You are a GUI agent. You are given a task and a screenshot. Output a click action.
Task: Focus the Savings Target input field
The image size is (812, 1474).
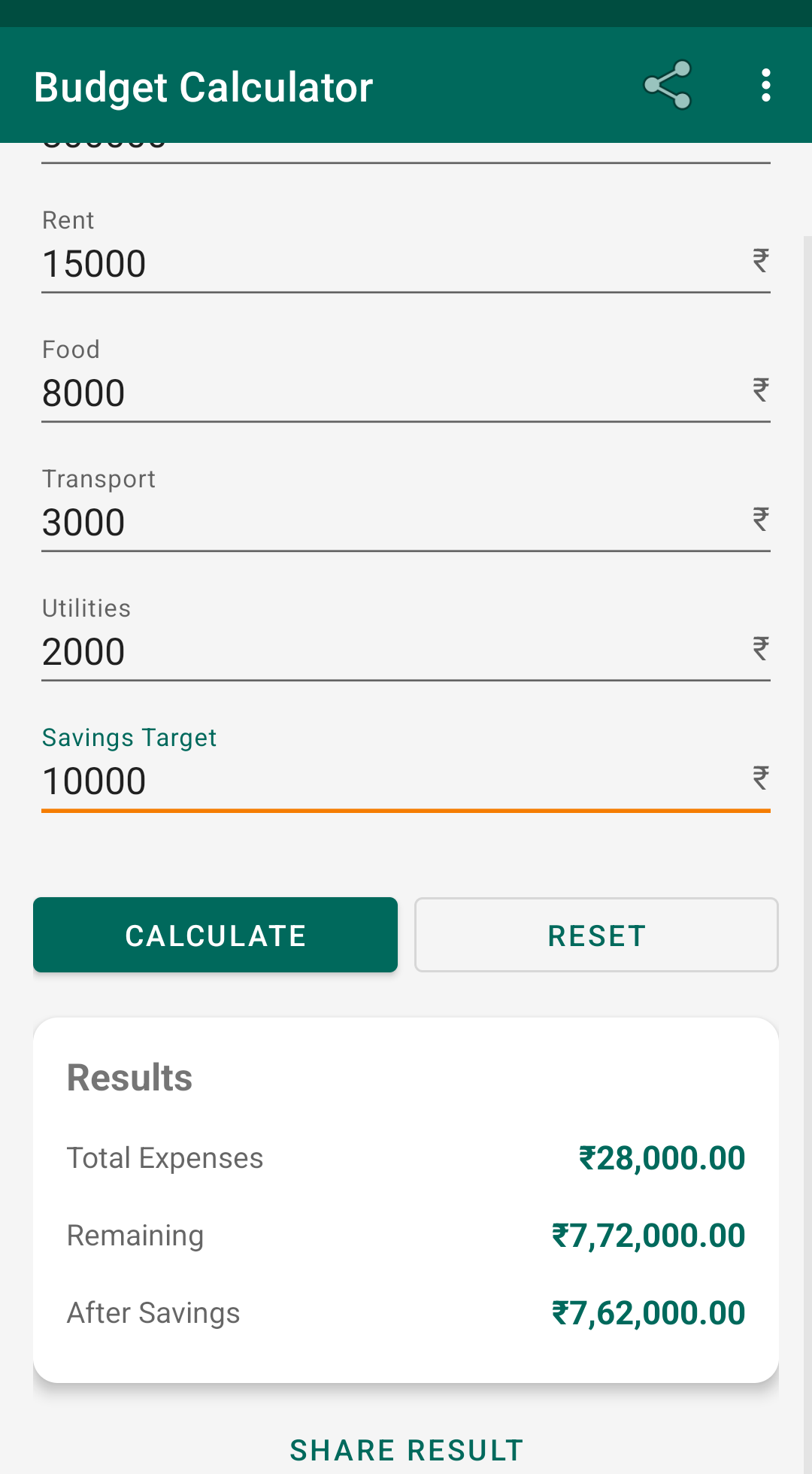(x=301, y=781)
